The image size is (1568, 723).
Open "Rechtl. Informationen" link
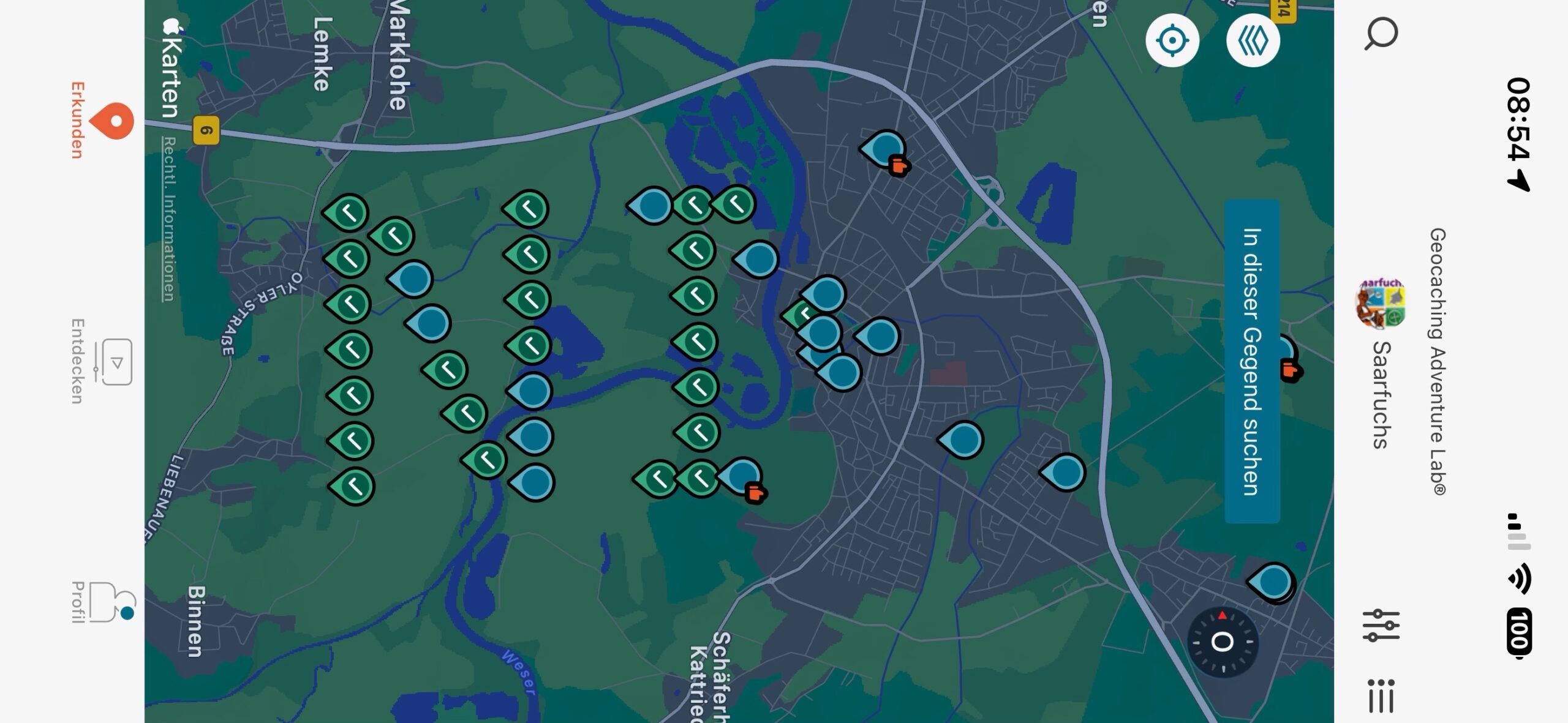[x=168, y=219]
